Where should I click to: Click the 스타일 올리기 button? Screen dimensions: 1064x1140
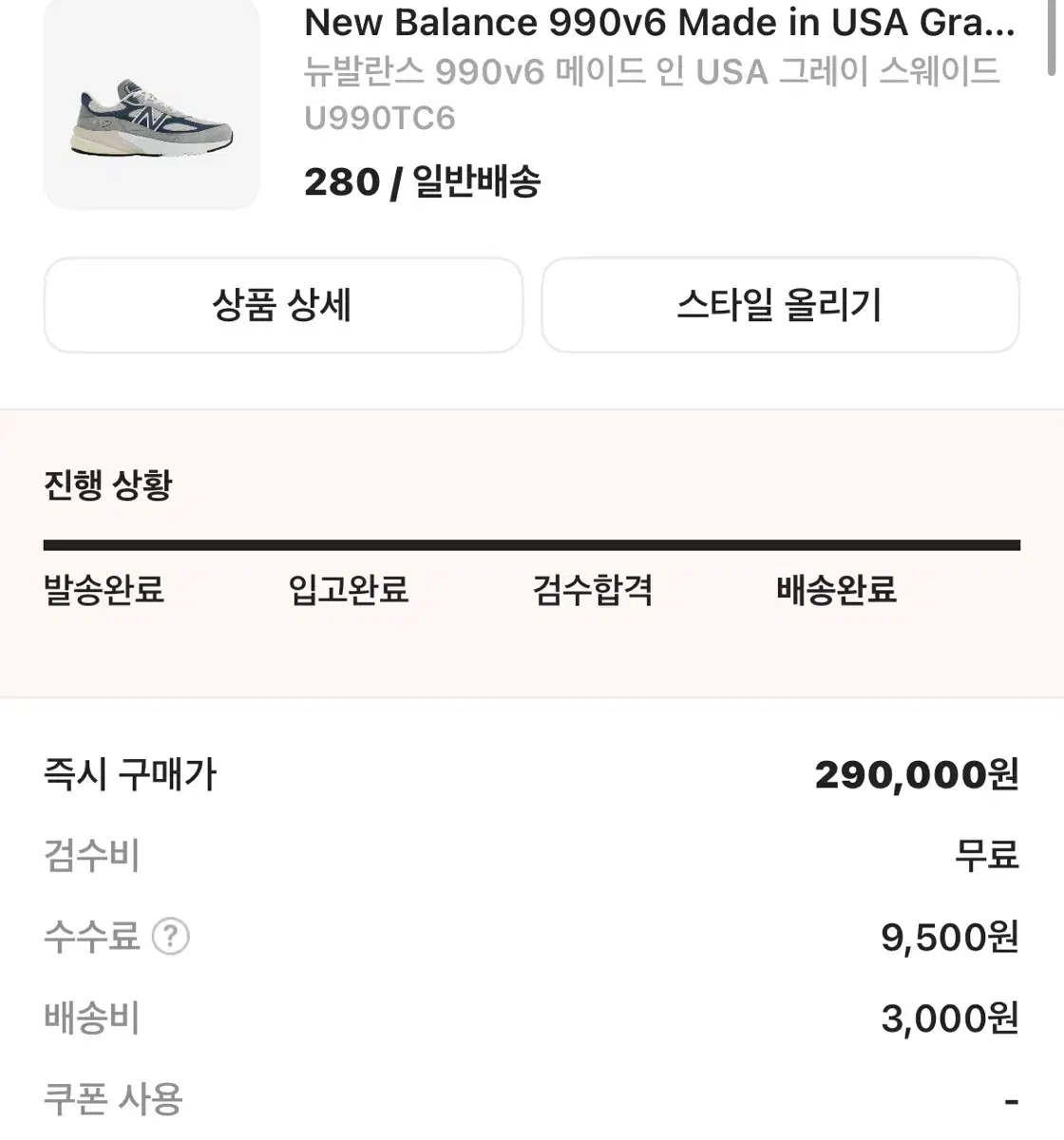(781, 305)
